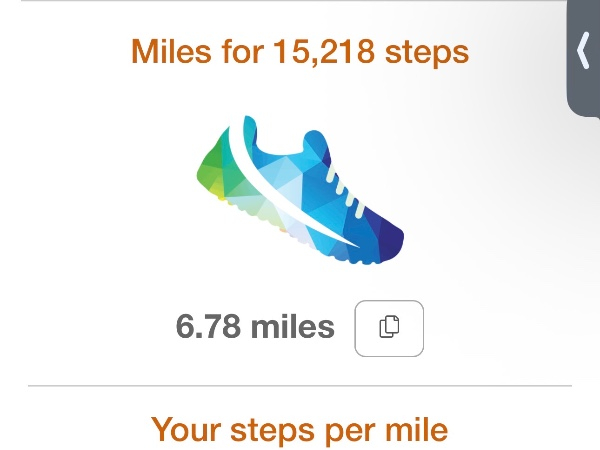Image resolution: width=600 pixels, height=450 pixels.
Task: Expand the side panel arrow tab
Action: point(585,52)
